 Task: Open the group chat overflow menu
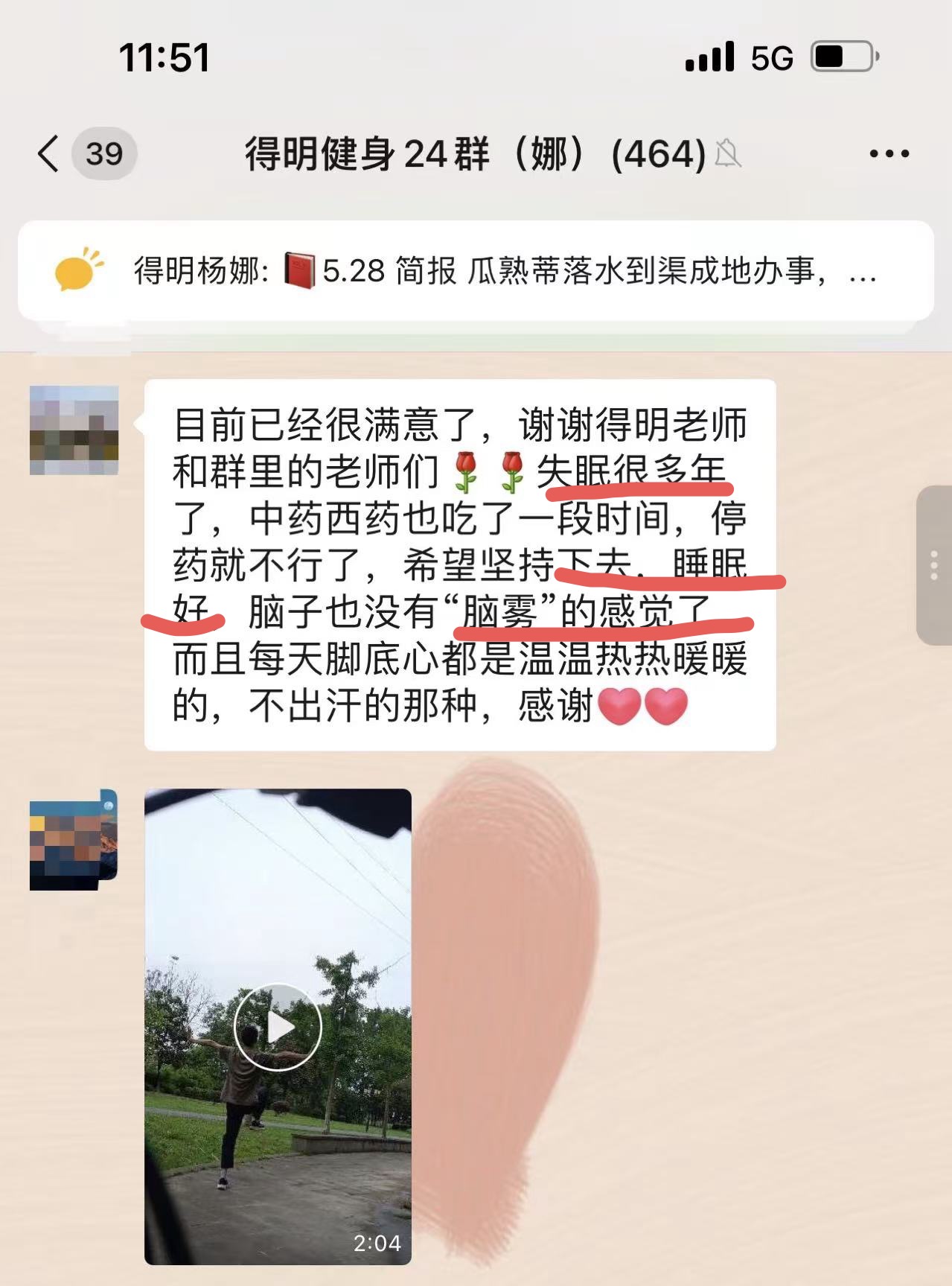[889, 154]
